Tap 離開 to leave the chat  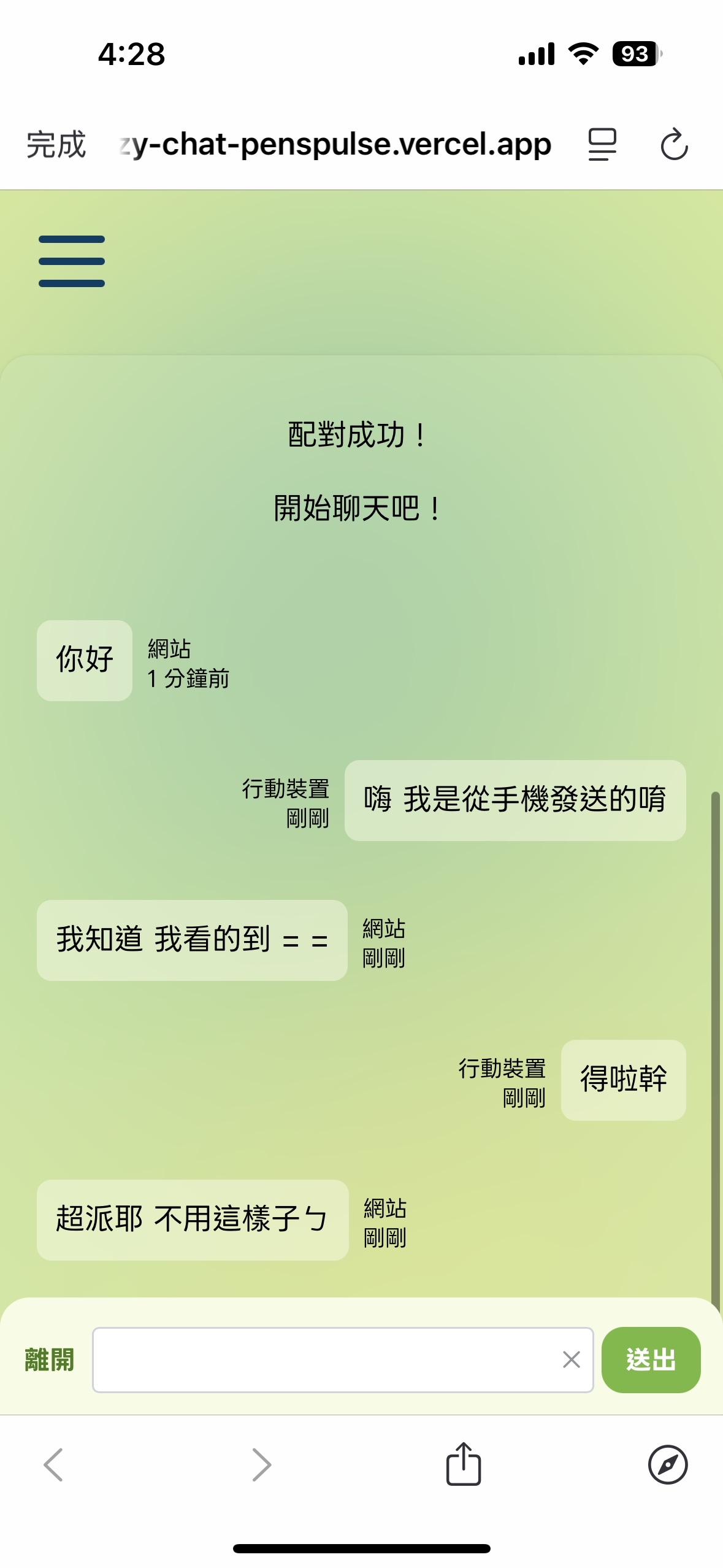pyautogui.click(x=49, y=1360)
